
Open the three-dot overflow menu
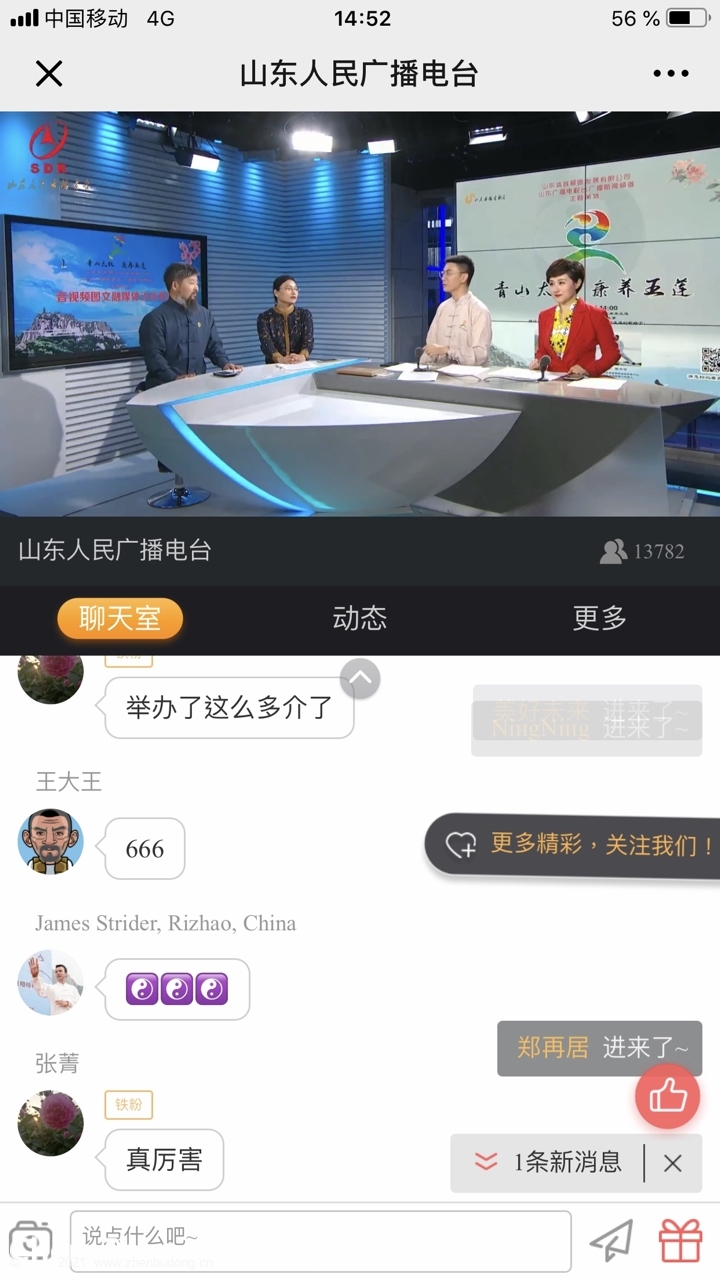670,73
